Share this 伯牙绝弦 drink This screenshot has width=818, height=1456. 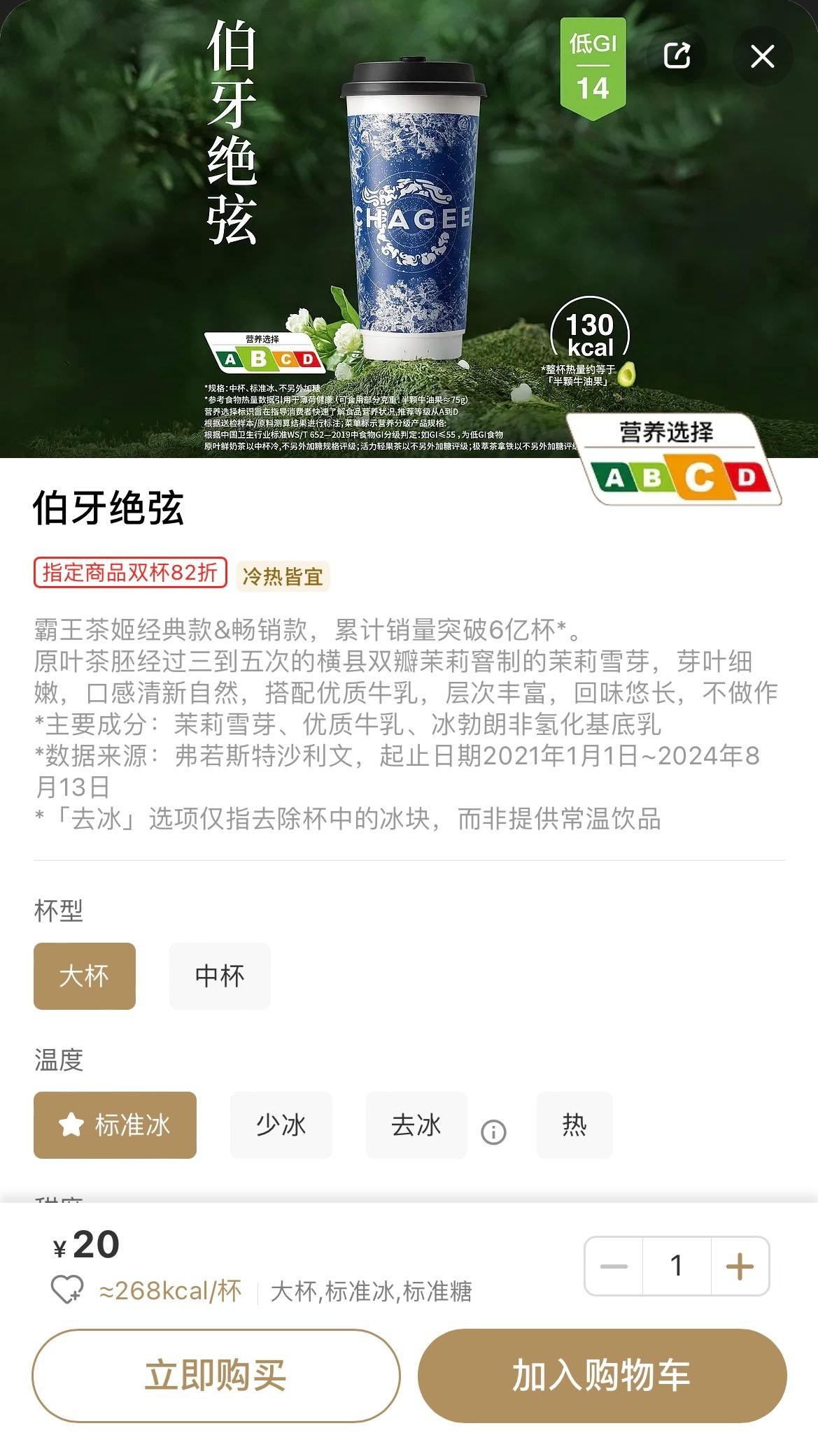[x=677, y=56]
